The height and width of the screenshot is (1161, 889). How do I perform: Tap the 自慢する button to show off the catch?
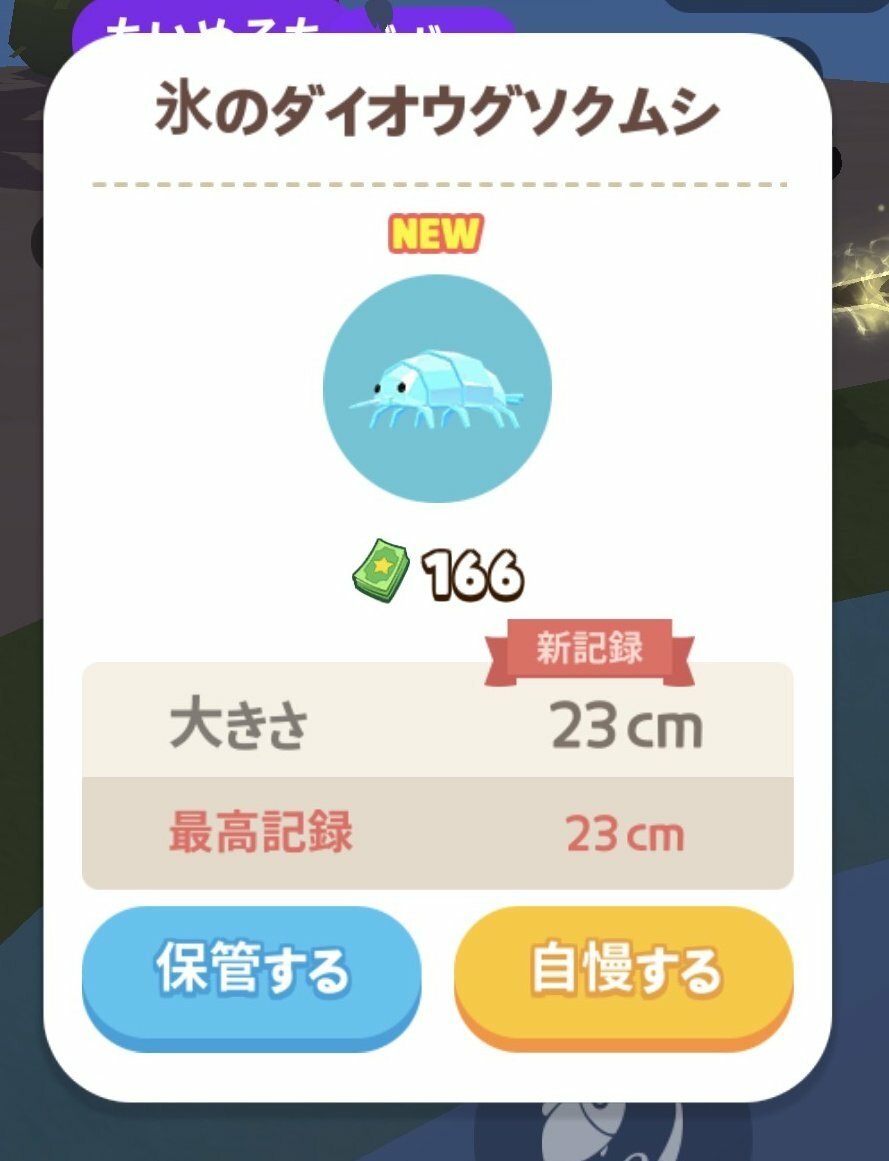624,972
